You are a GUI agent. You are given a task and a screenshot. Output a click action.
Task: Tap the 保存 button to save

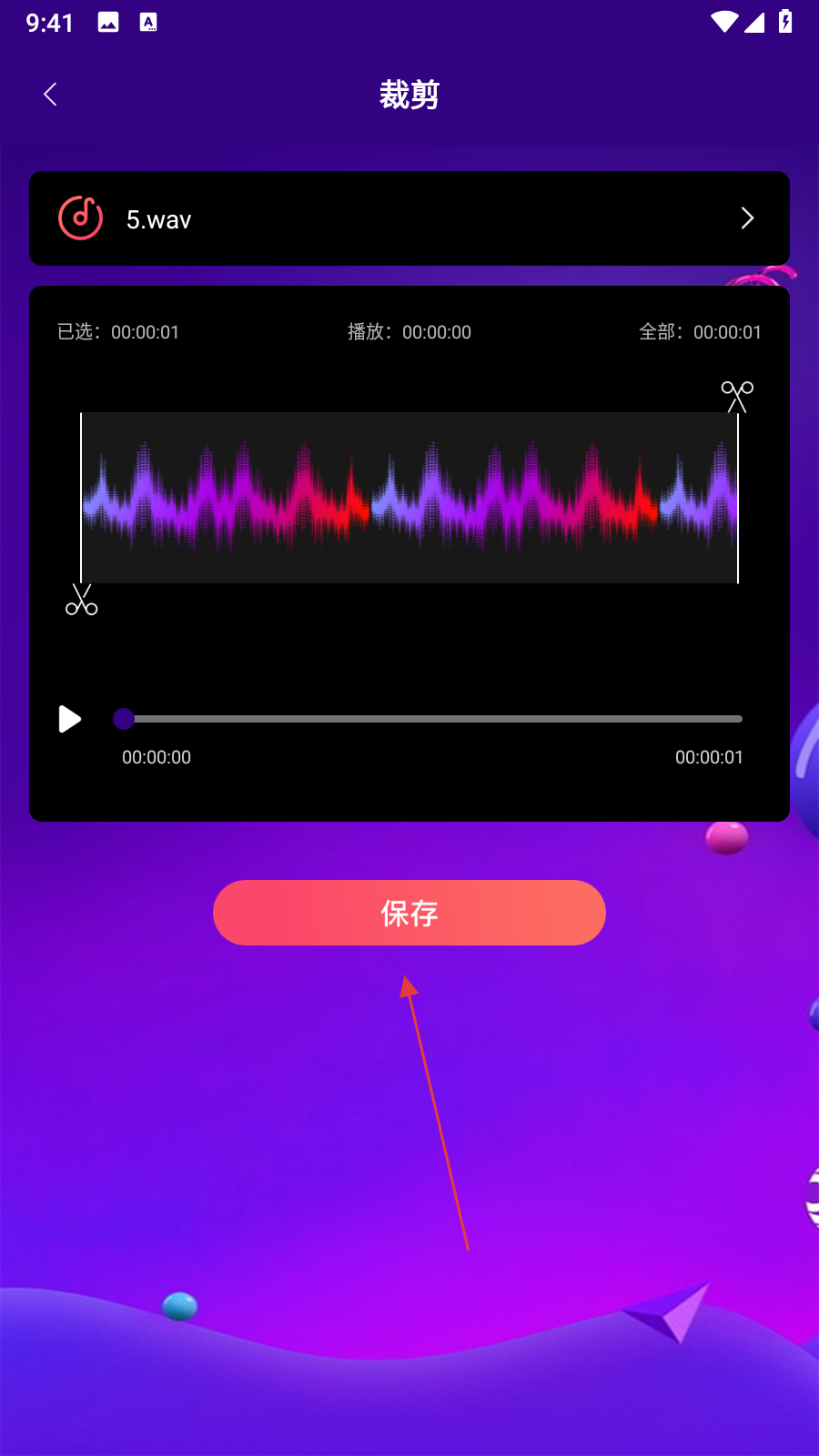409,913
